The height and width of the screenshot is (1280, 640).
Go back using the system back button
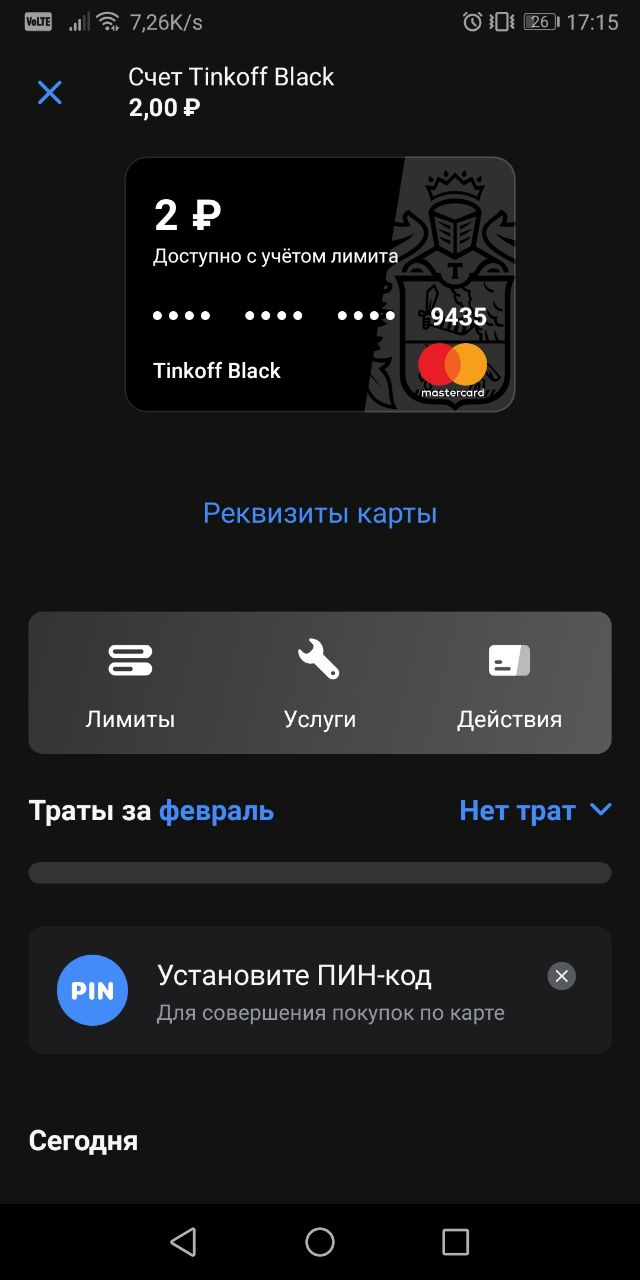[183, 1242]
